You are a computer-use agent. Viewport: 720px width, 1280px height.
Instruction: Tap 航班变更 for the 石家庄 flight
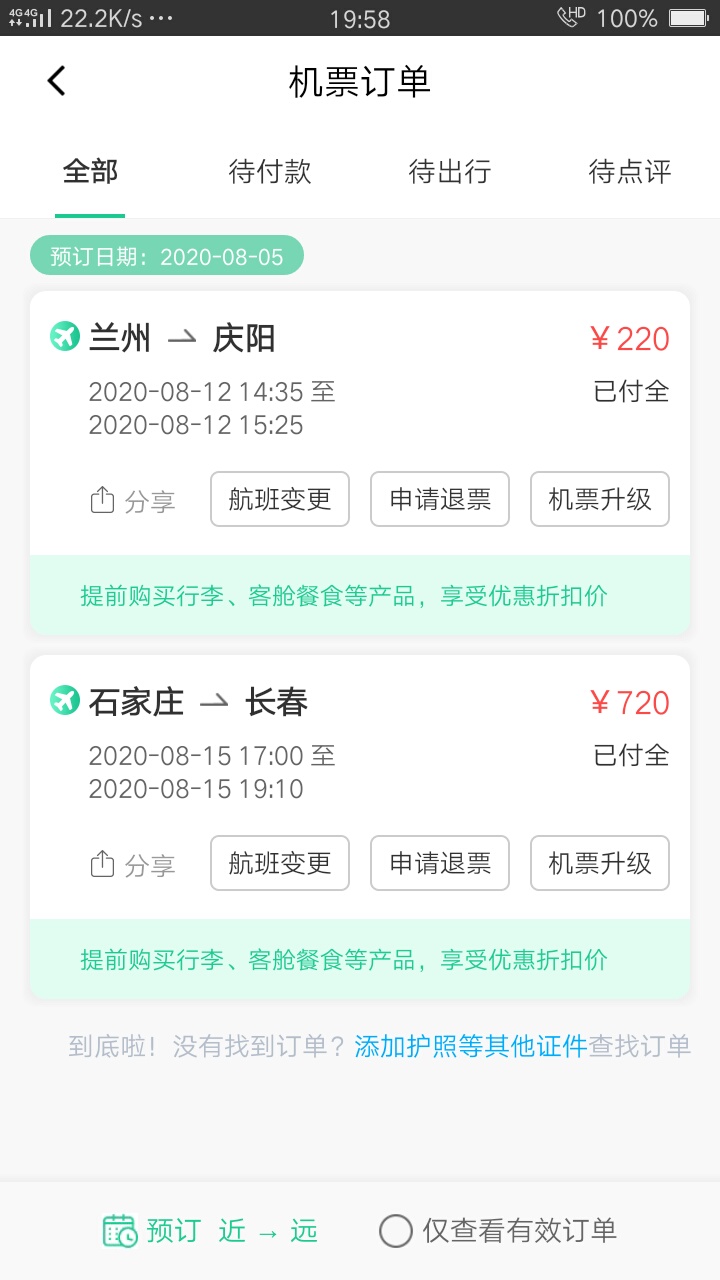[280, 863]
